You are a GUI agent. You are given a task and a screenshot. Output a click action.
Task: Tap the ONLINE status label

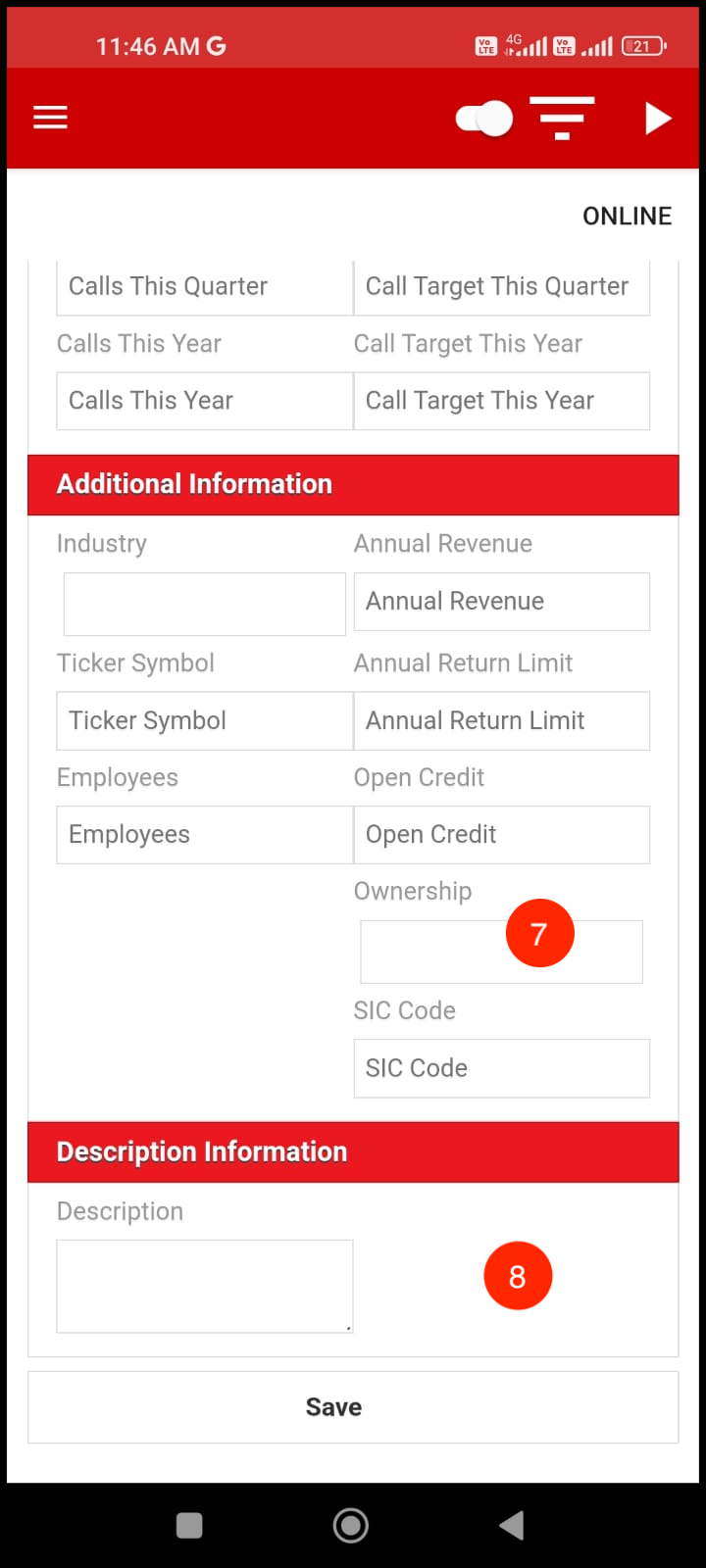click(628, 216)
